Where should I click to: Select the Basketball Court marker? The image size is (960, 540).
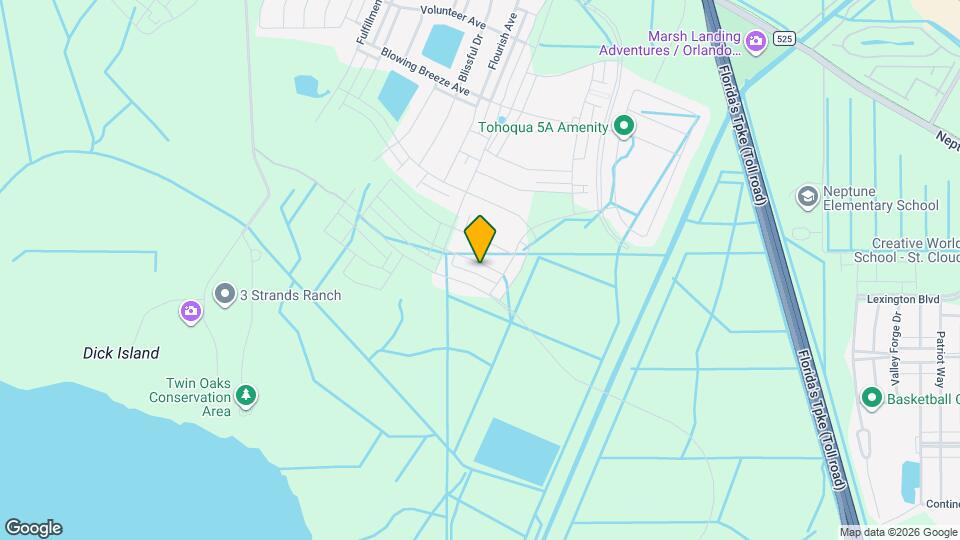(872, 398)
